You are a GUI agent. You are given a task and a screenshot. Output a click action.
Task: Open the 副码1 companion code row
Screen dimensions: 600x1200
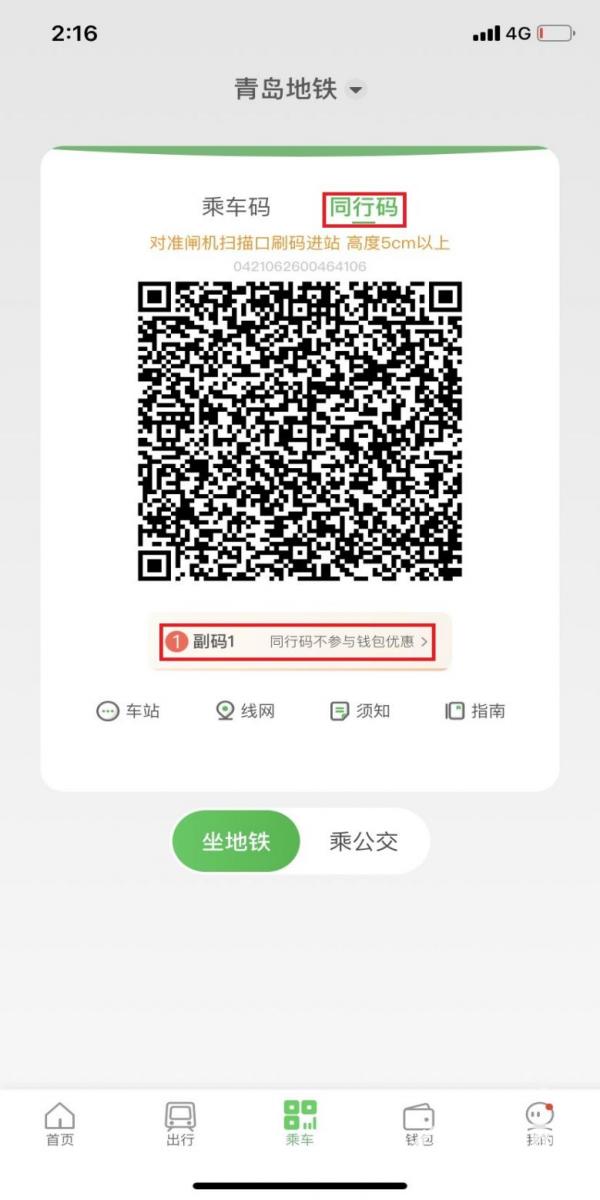point(300,641)
